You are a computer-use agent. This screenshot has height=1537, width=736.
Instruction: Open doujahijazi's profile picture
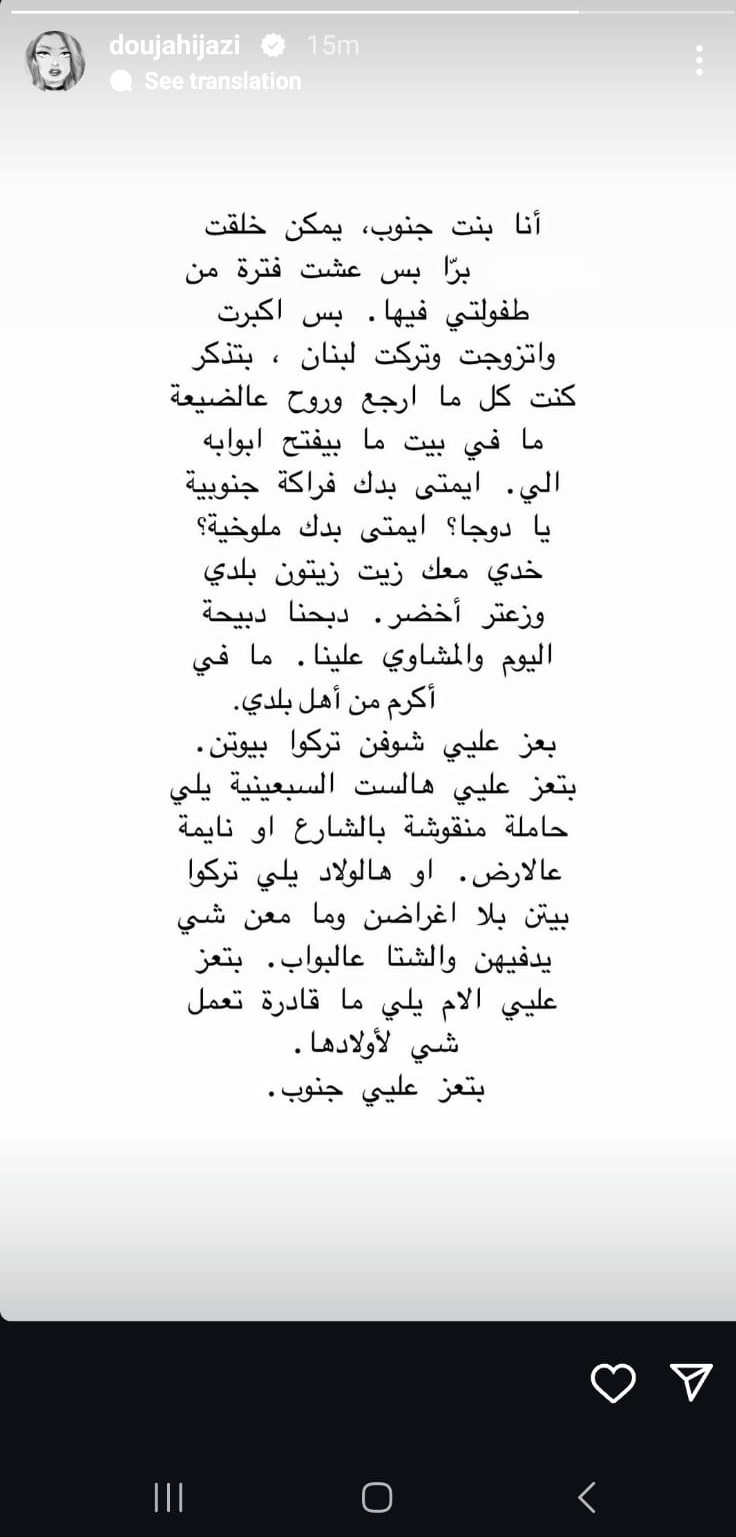click(x=55, y=61)
